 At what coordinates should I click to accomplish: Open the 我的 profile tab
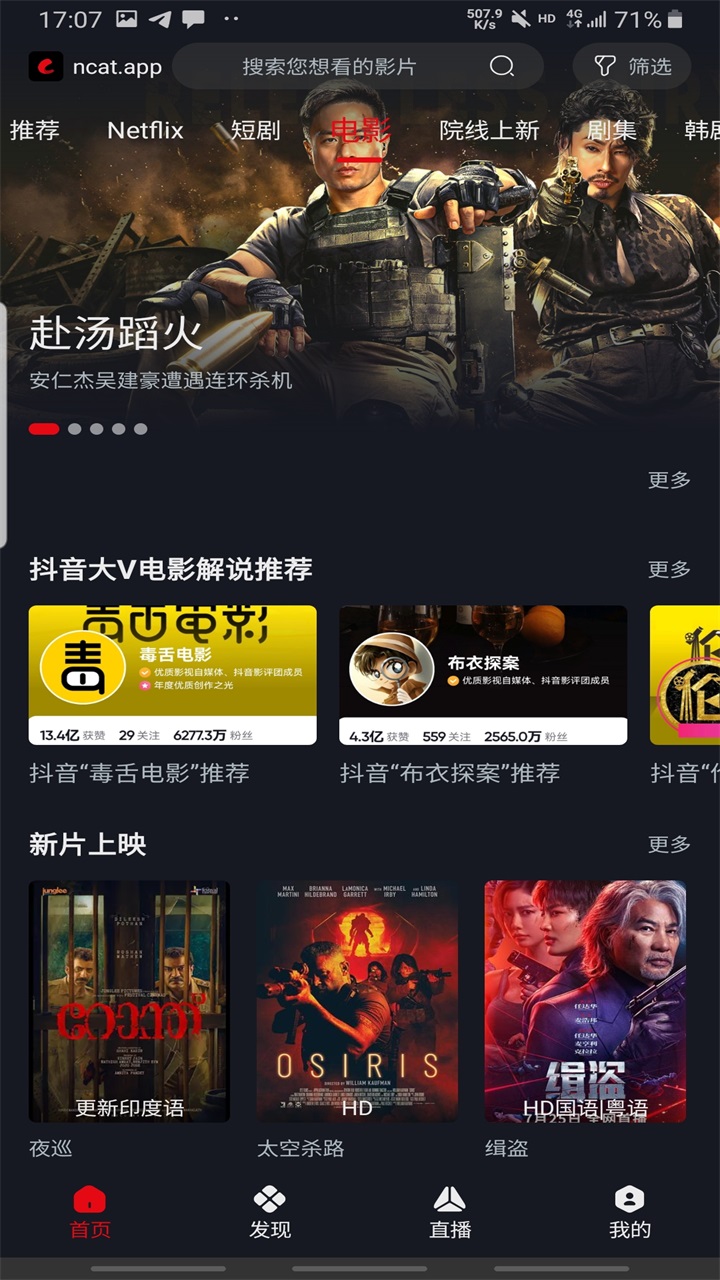tap(629, 1212)
